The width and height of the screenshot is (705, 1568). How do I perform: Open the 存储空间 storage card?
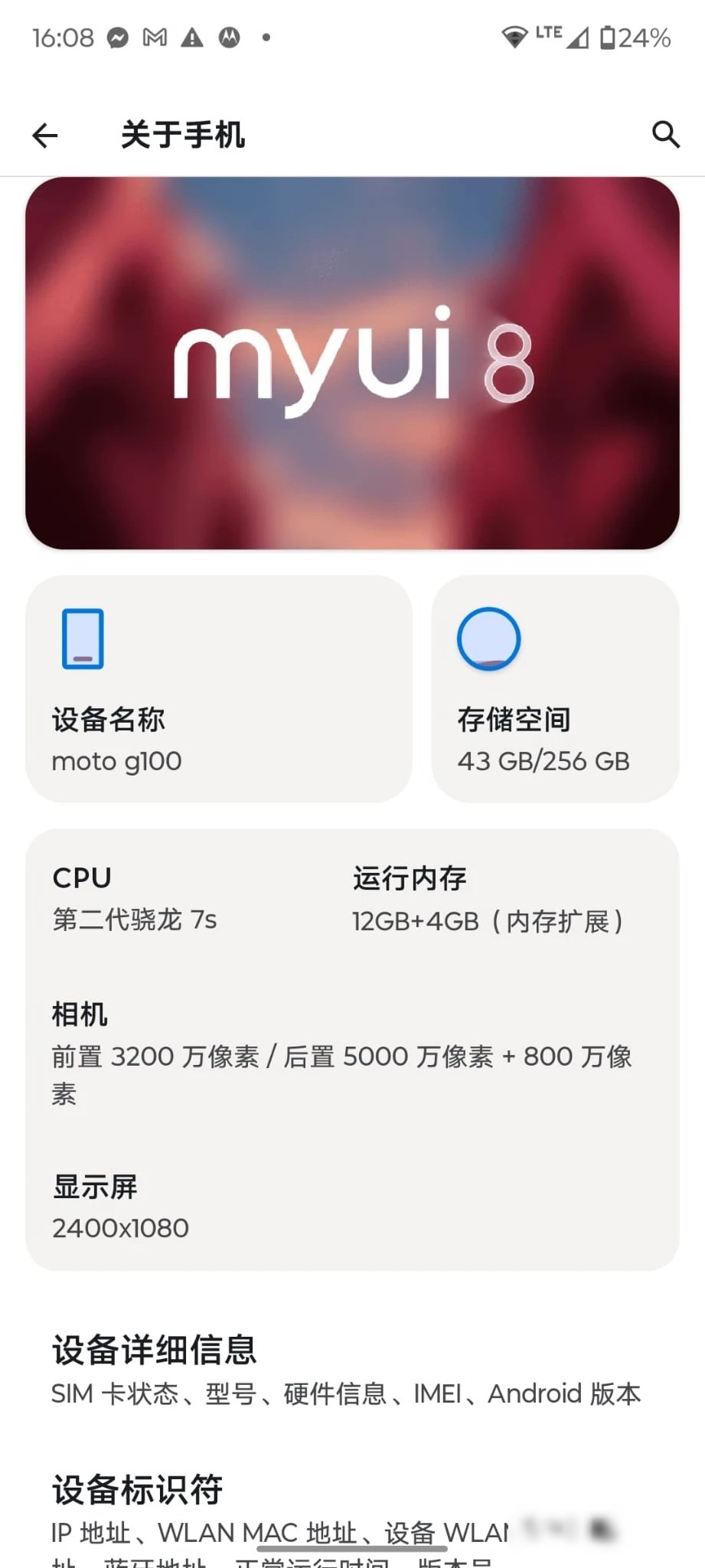click(555, 688)
